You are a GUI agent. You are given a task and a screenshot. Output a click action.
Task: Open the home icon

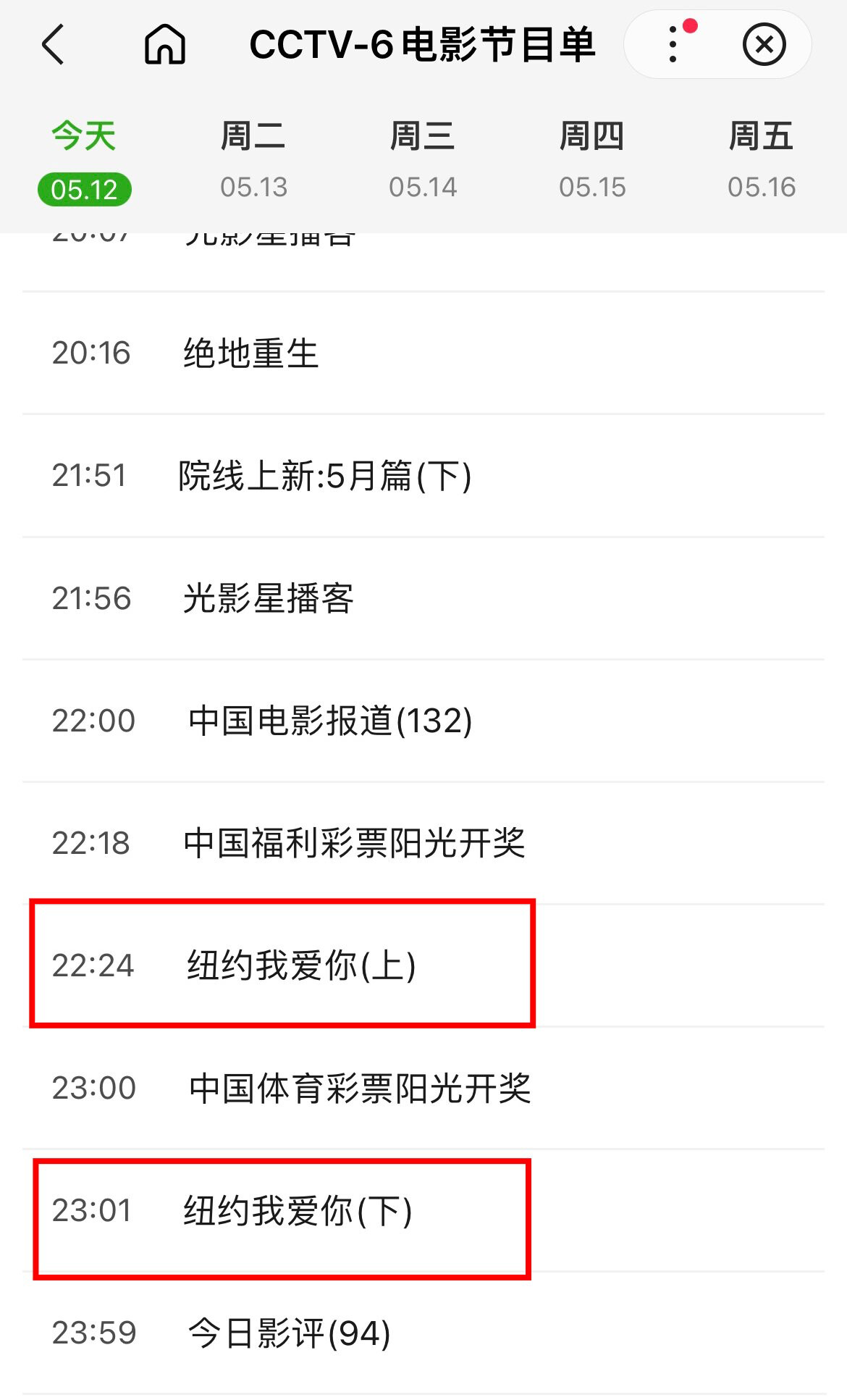tap(165, 45)
